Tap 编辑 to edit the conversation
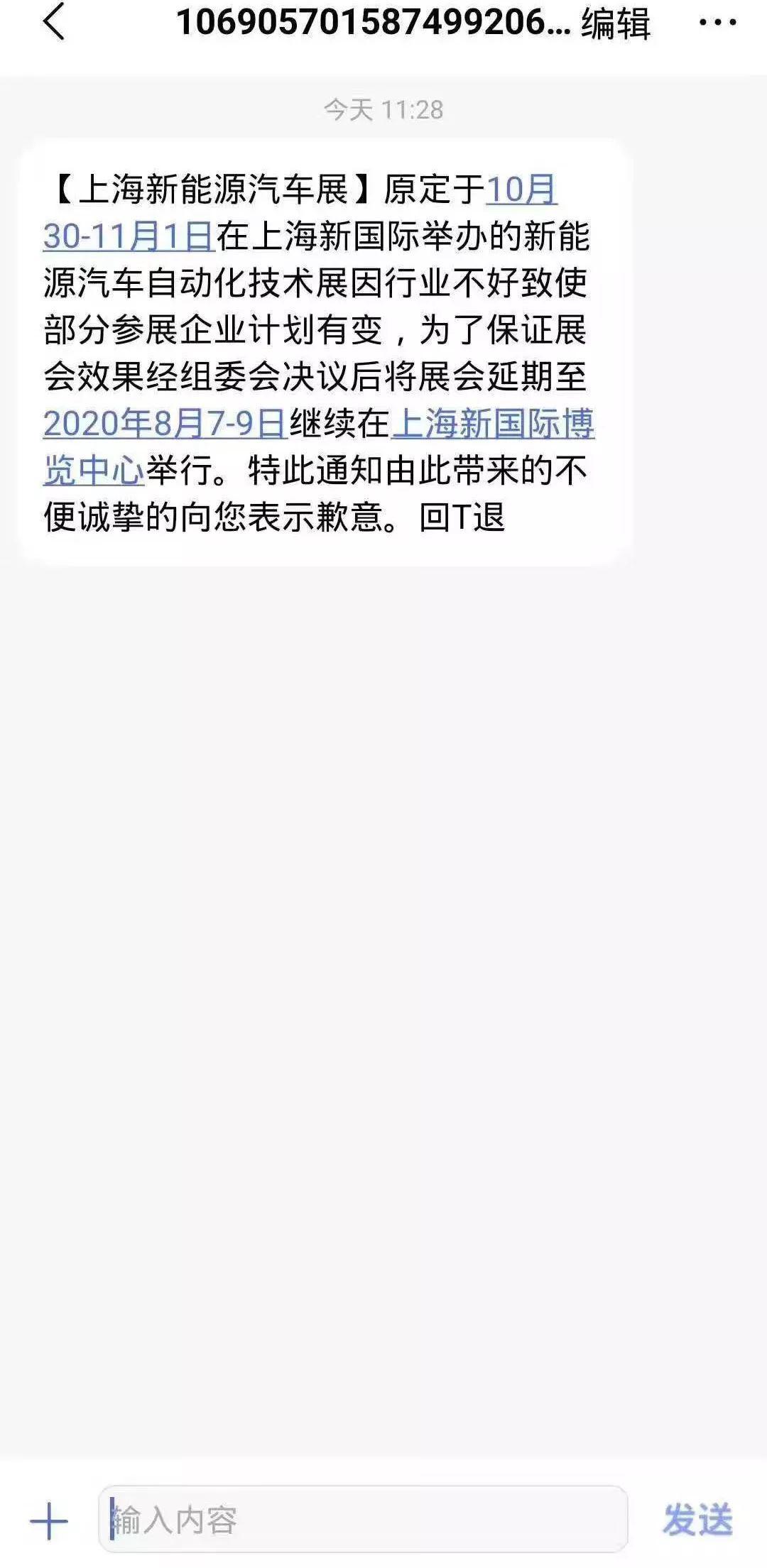 [615, 23]
